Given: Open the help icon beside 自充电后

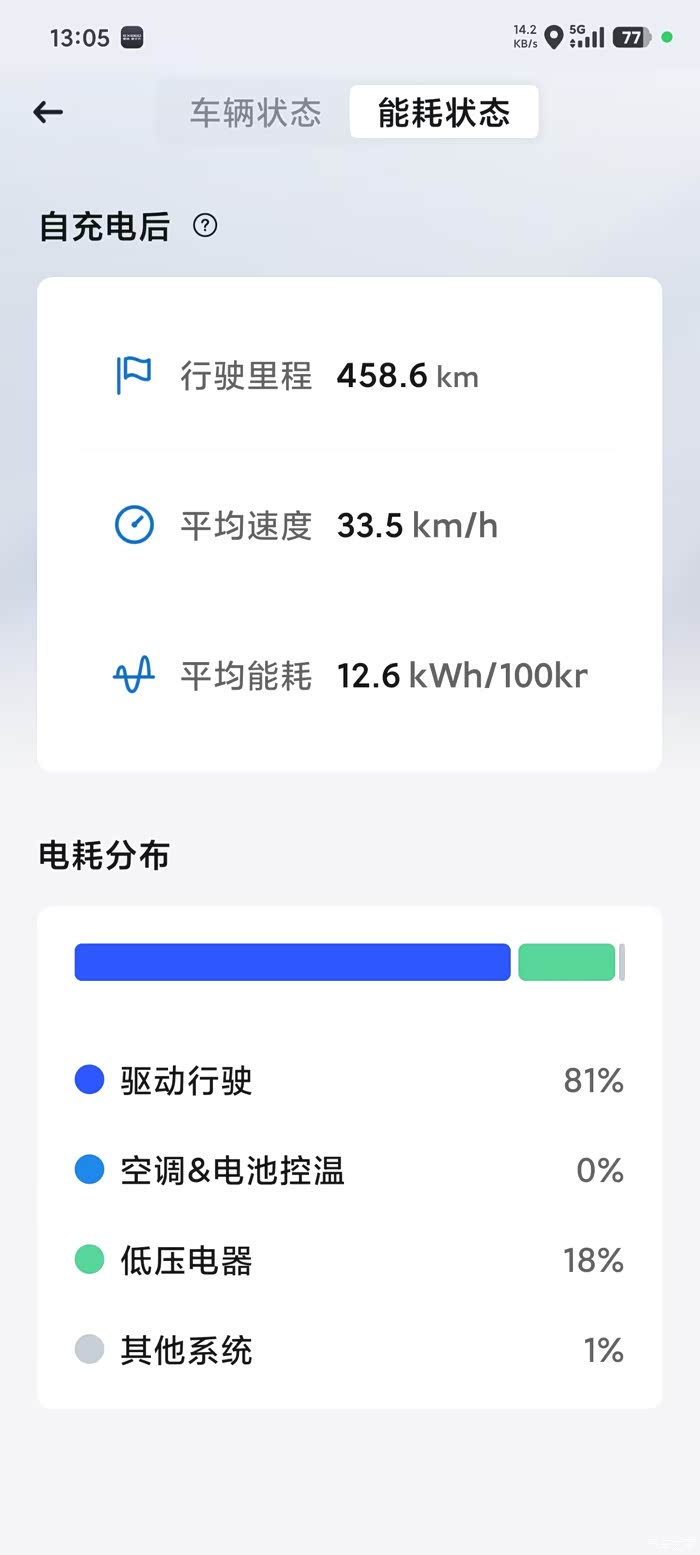Looking at the screenshot, I should click(205, 226).
